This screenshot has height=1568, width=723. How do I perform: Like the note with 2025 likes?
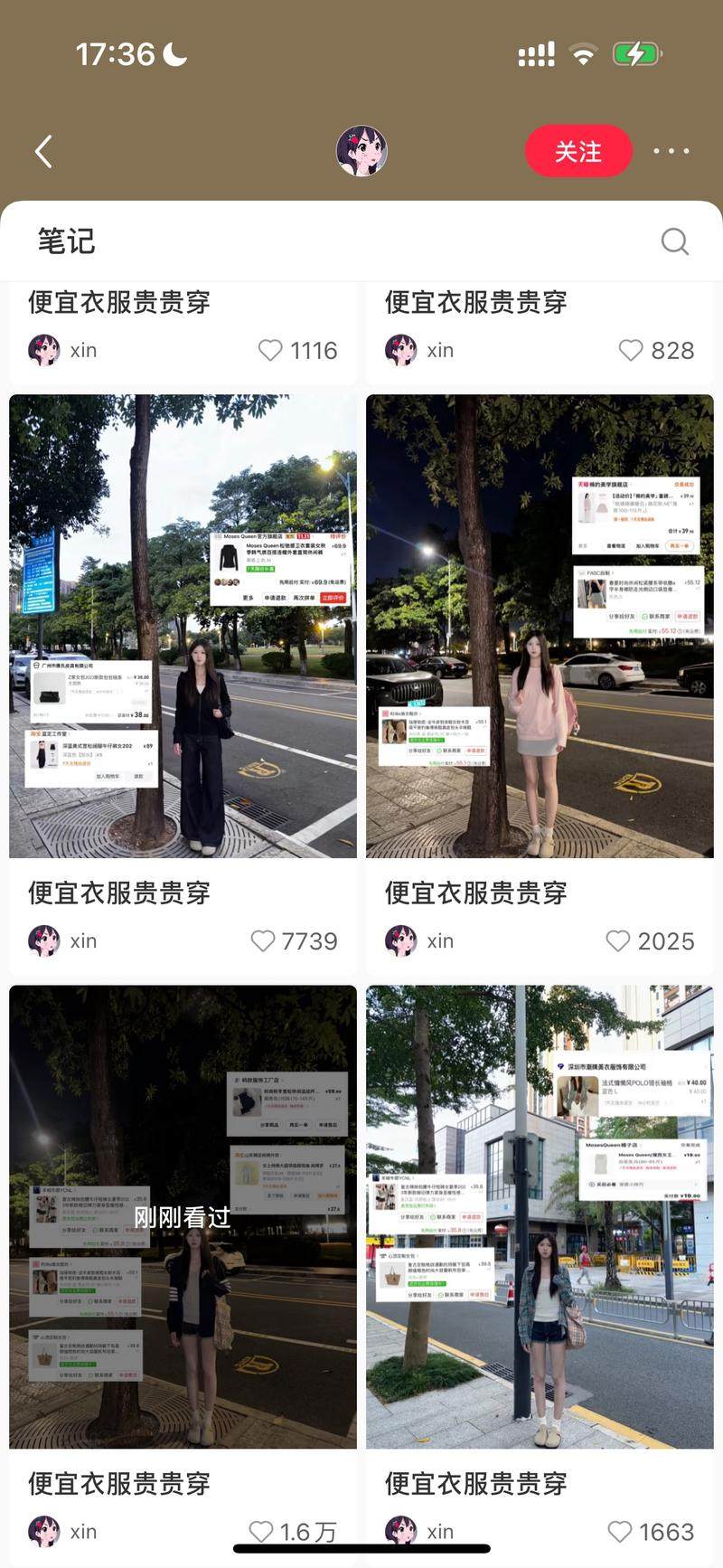pos(618,940)
